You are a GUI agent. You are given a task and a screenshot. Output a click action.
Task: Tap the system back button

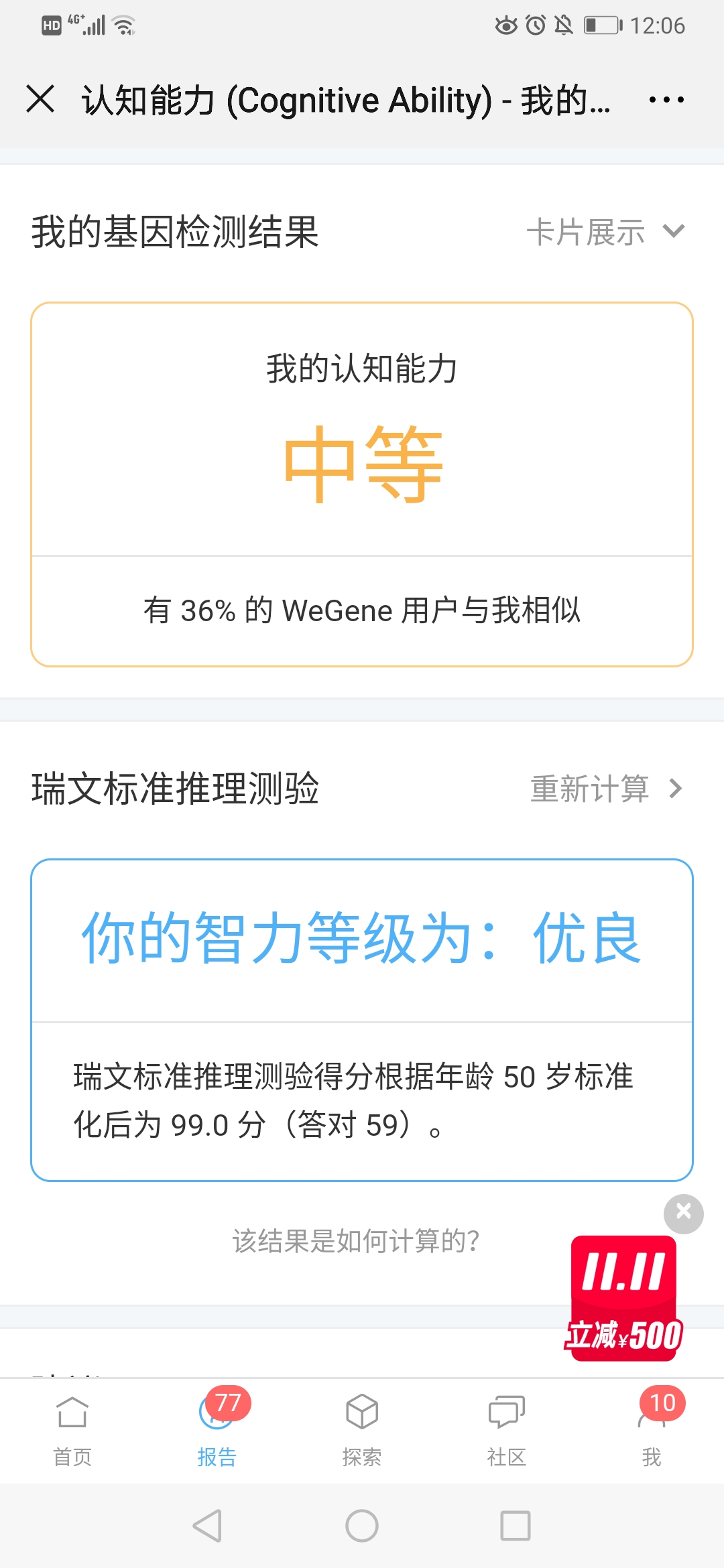(x=207, y=1526)
